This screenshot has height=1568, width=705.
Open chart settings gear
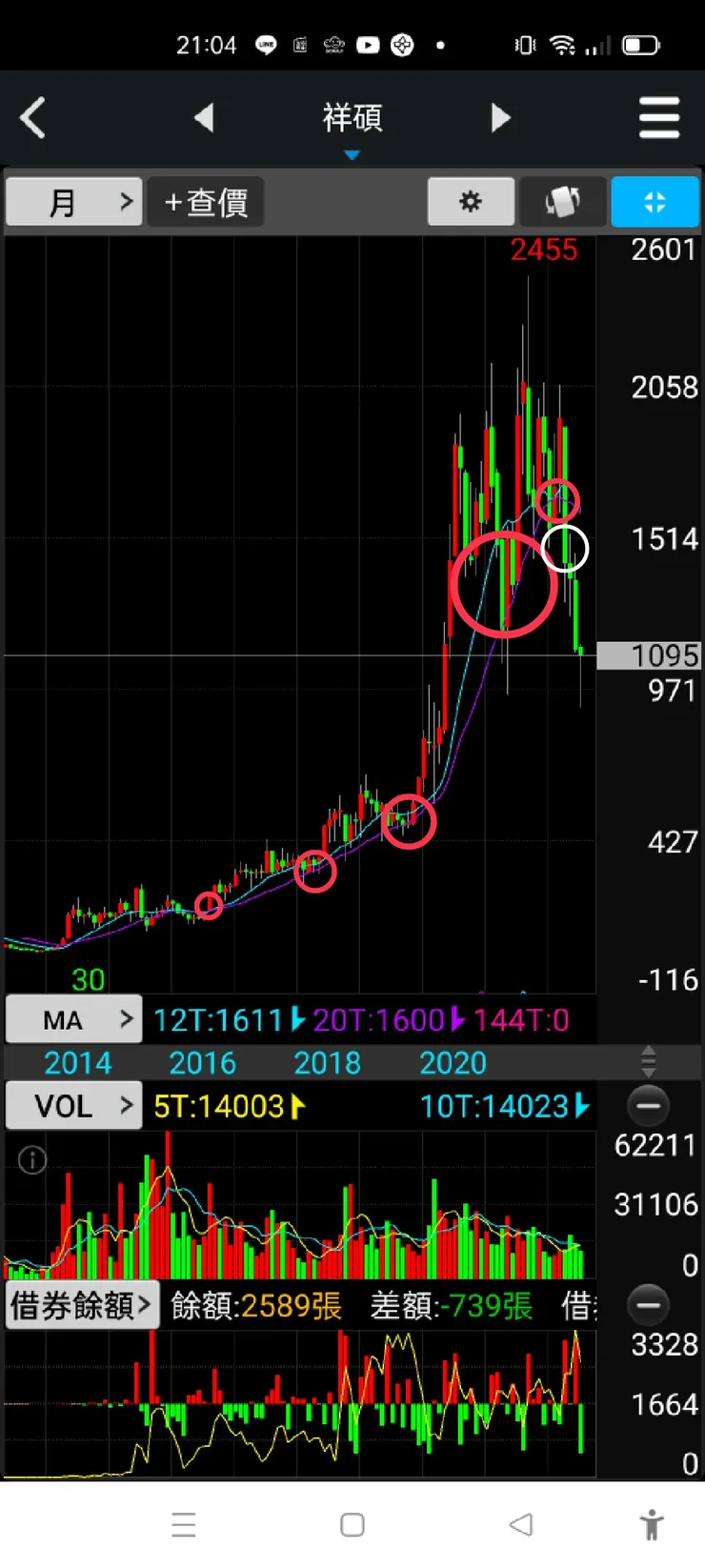coord(471,202)
